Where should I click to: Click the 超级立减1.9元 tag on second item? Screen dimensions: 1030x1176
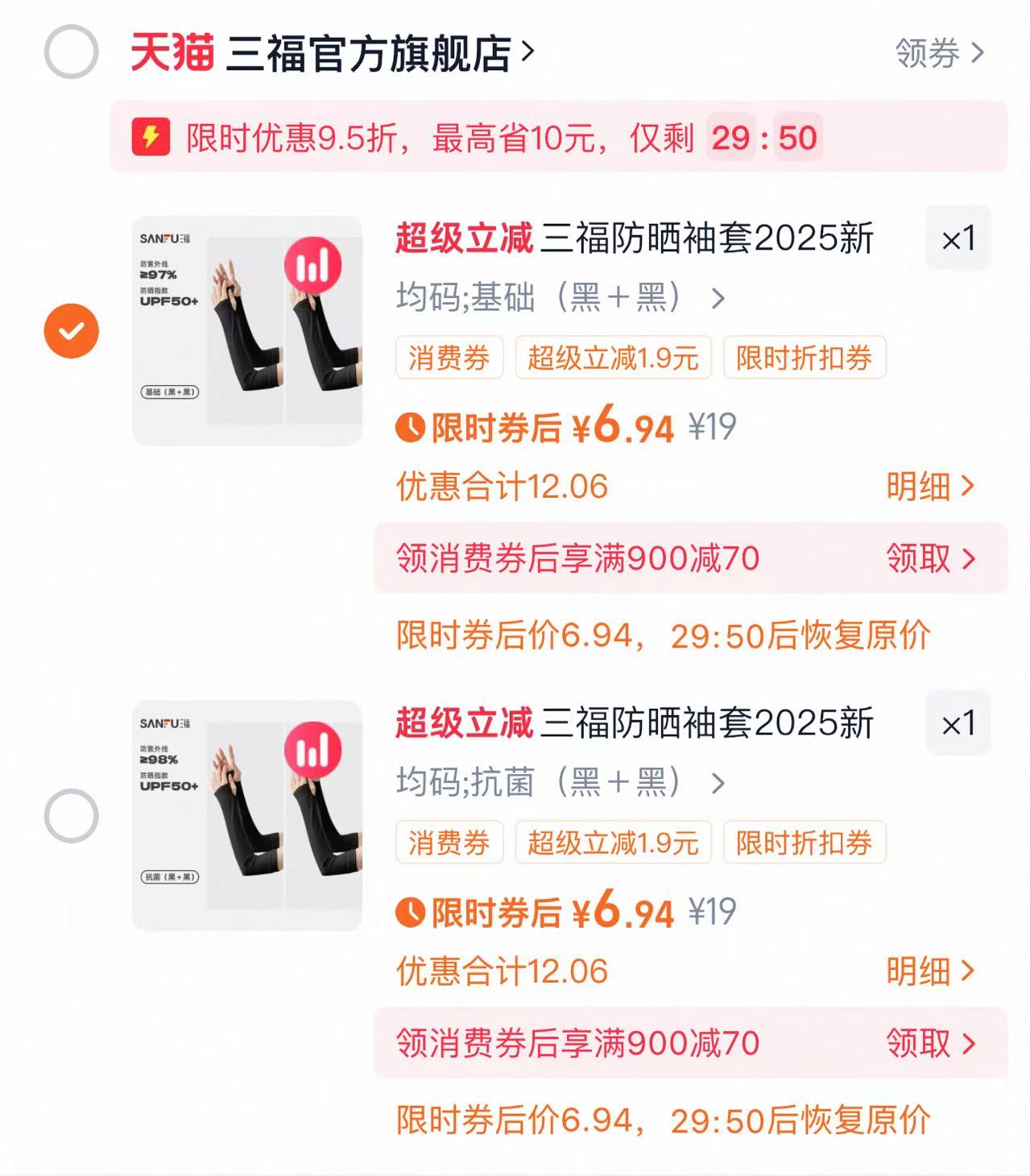[614, 843]
